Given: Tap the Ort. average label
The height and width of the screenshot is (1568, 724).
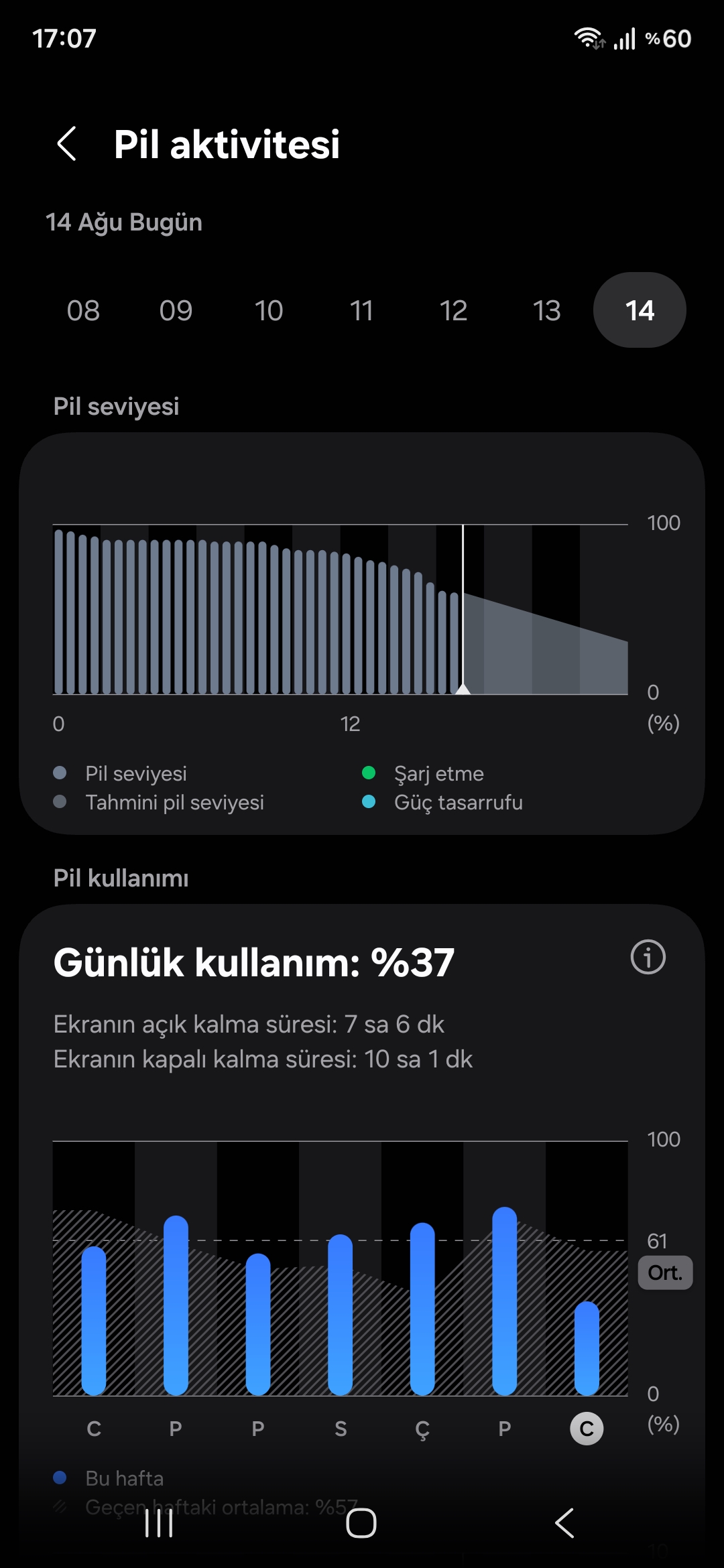Looking at the screenshot, I should (665, 1272).
